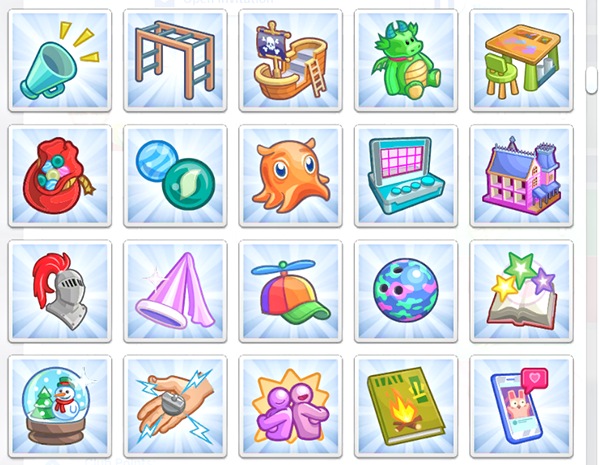Pick the pirate ship playground tile

pos(291,60)
